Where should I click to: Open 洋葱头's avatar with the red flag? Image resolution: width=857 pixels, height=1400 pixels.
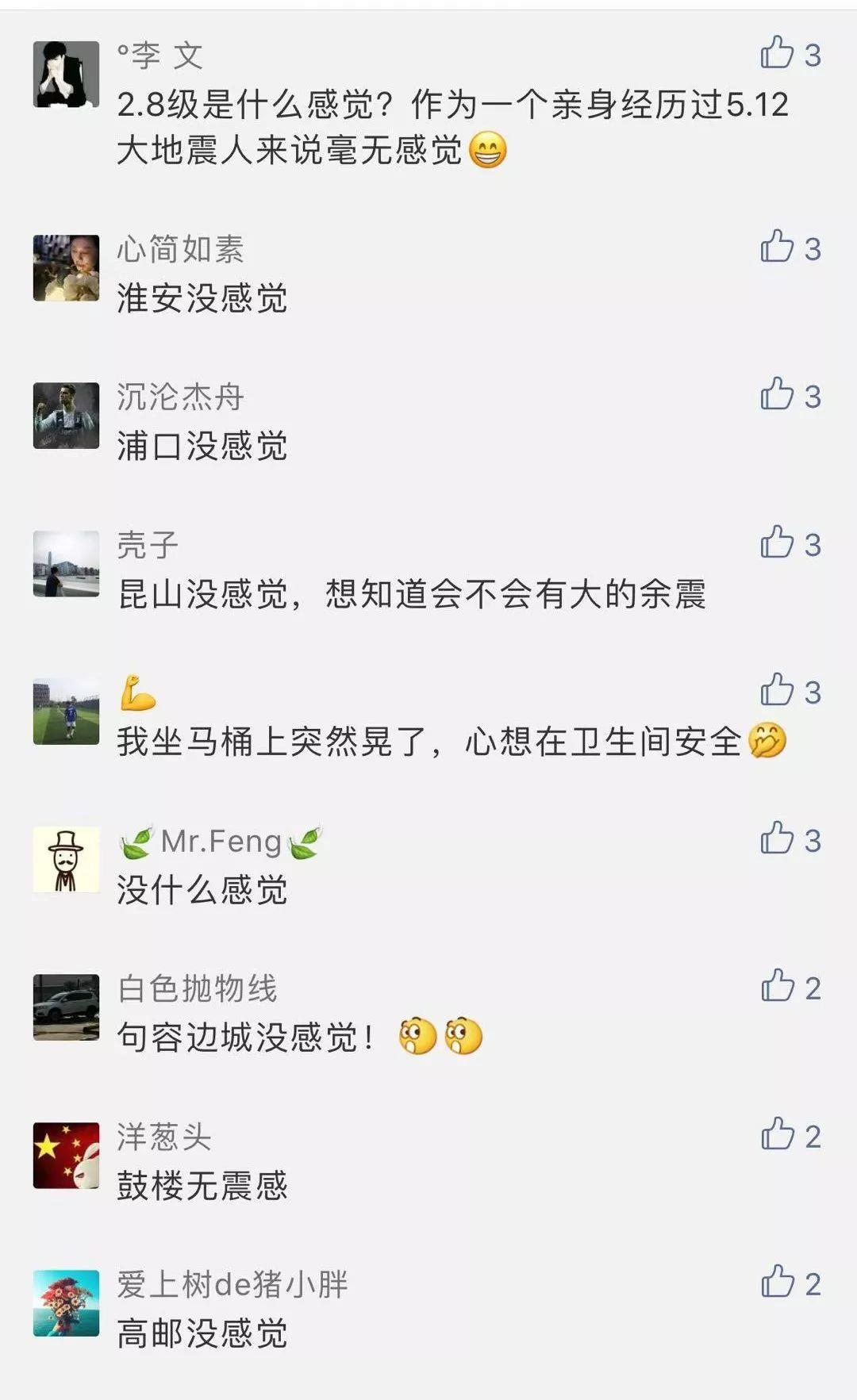coord(66,1155)
